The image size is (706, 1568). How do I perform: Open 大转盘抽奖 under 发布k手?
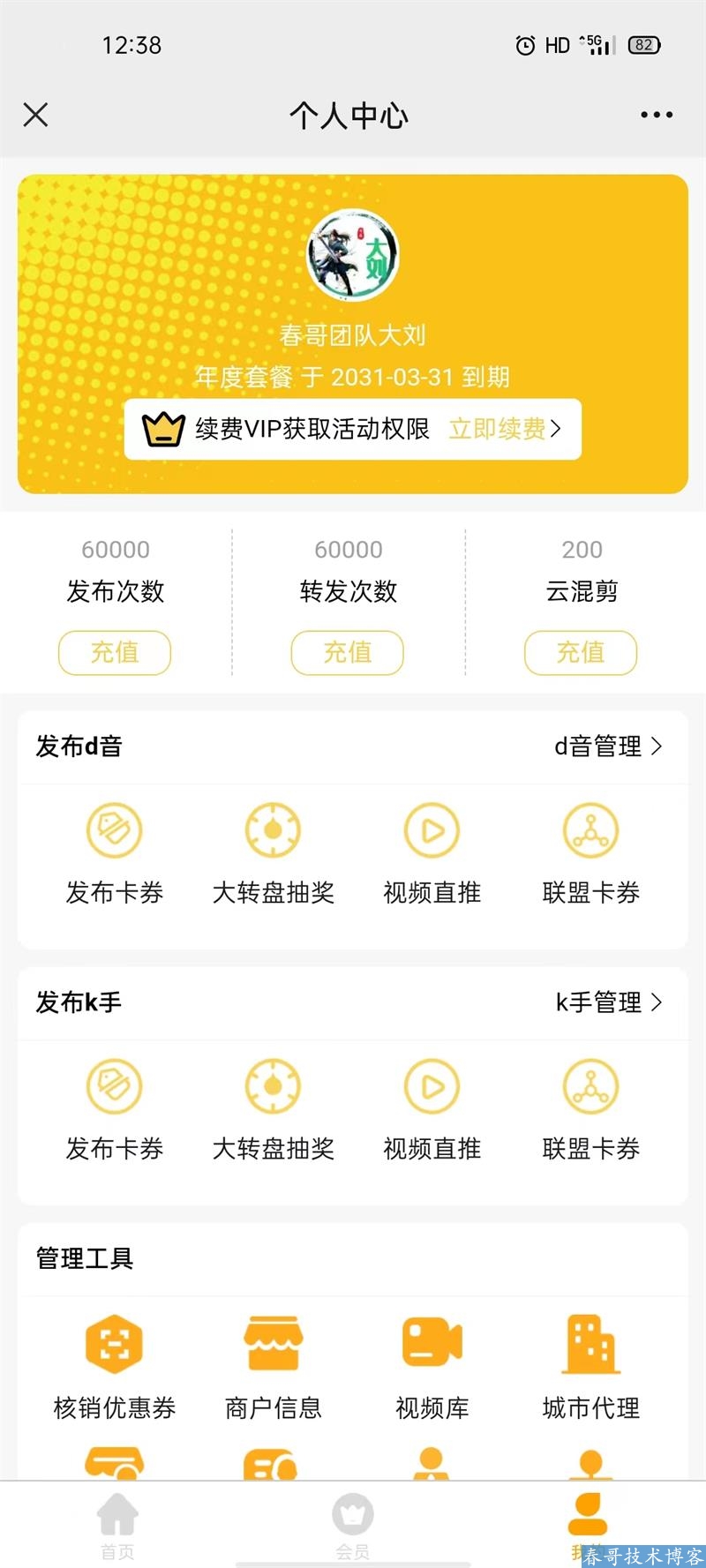coord(274,1107)
